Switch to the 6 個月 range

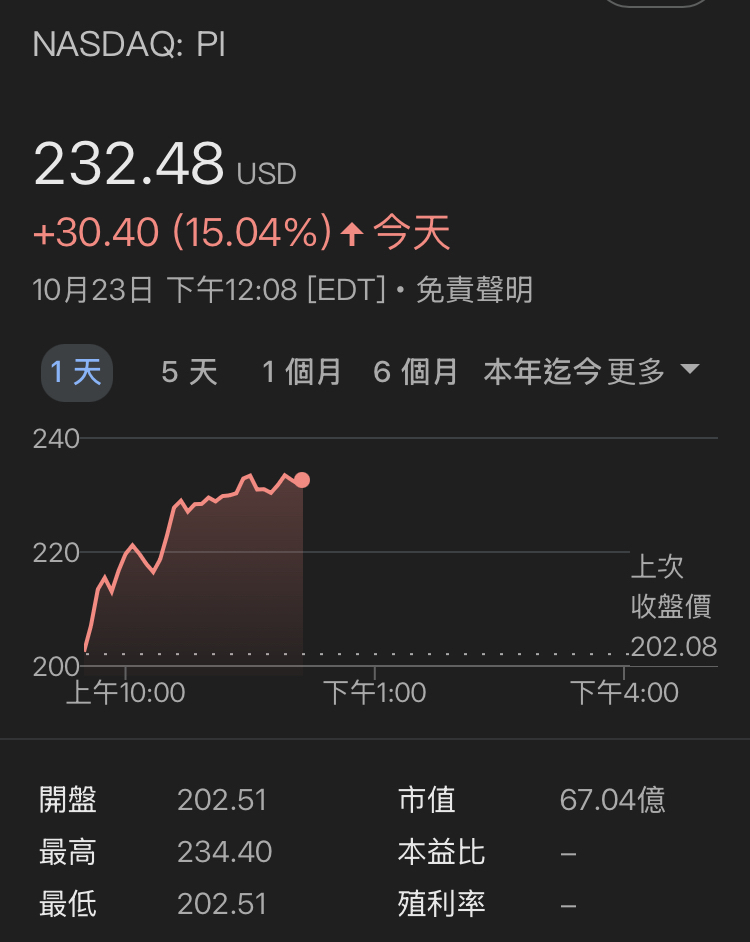(415, 373)
